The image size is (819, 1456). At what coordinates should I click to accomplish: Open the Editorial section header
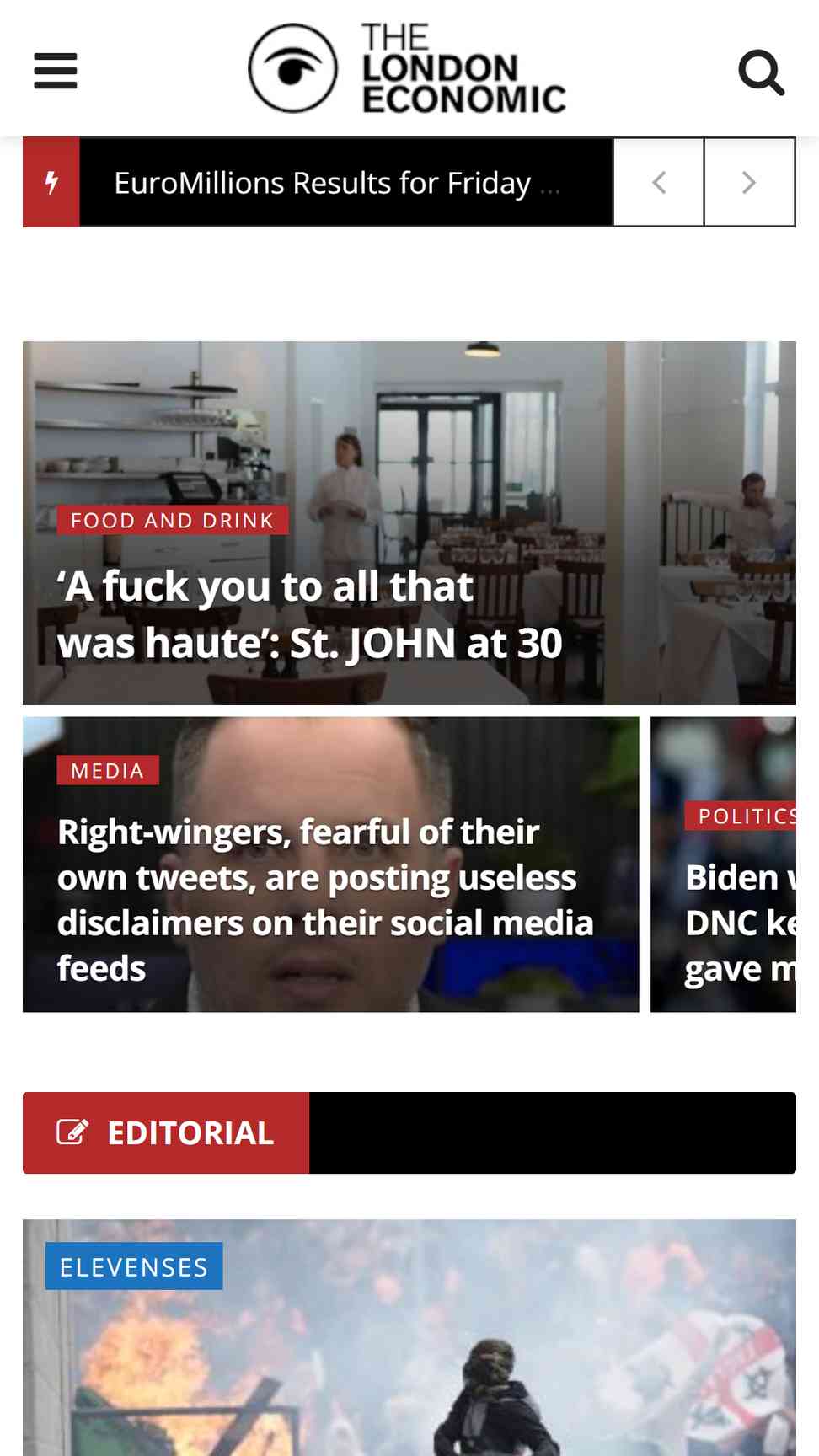(166, 1133)
